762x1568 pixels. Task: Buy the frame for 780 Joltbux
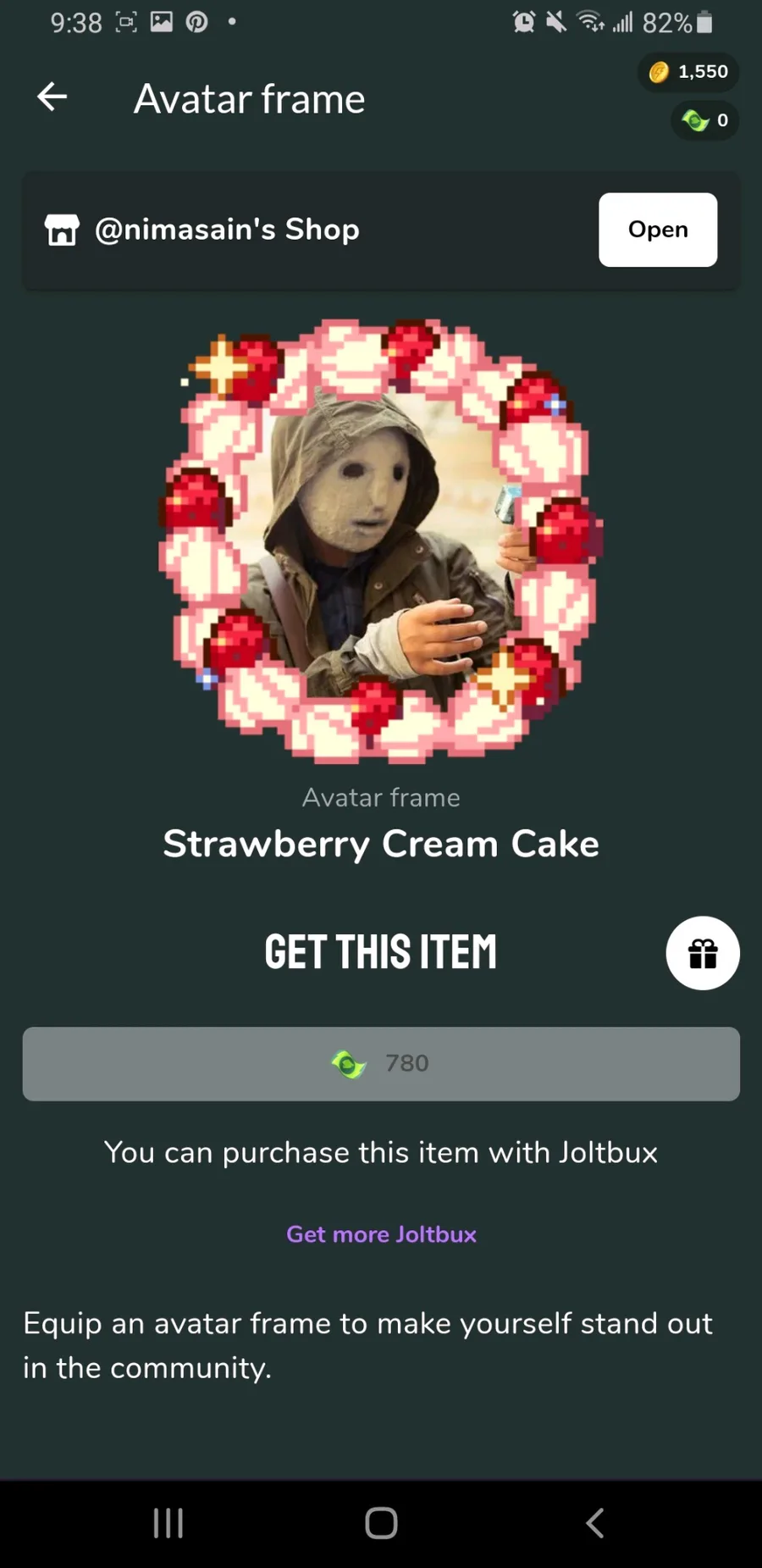click(381, 1063)
